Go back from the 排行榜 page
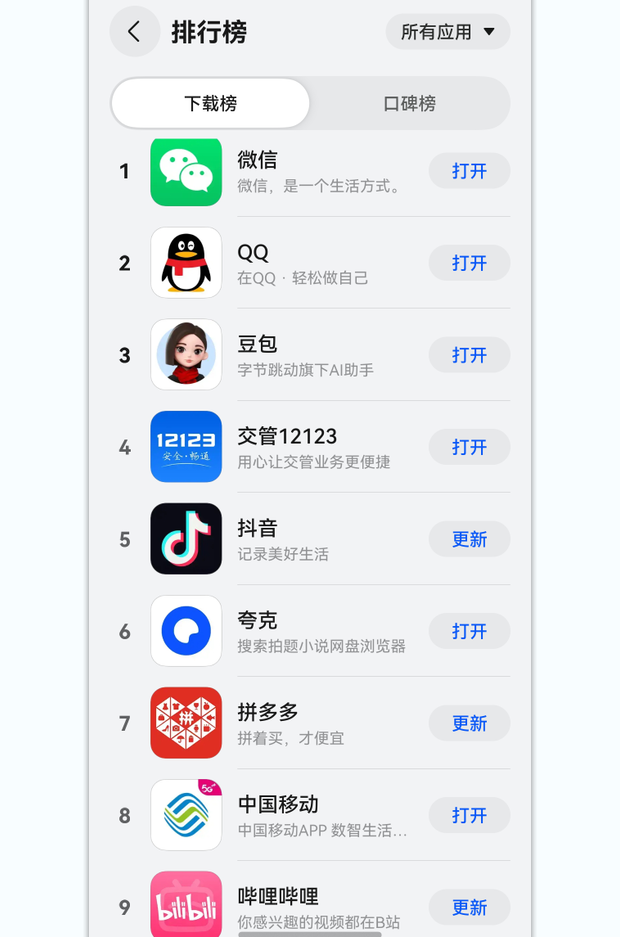 point(134,32)
